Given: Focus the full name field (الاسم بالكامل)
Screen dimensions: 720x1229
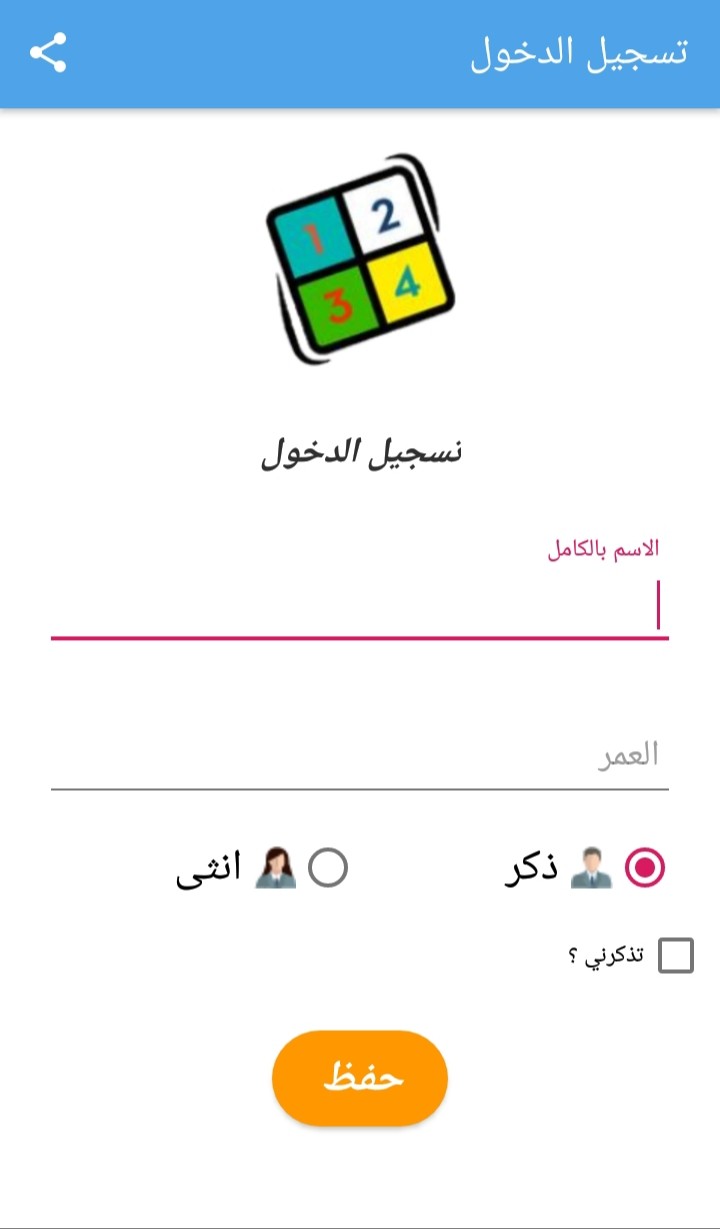Looking at the screenshot, I should (360, 606).
